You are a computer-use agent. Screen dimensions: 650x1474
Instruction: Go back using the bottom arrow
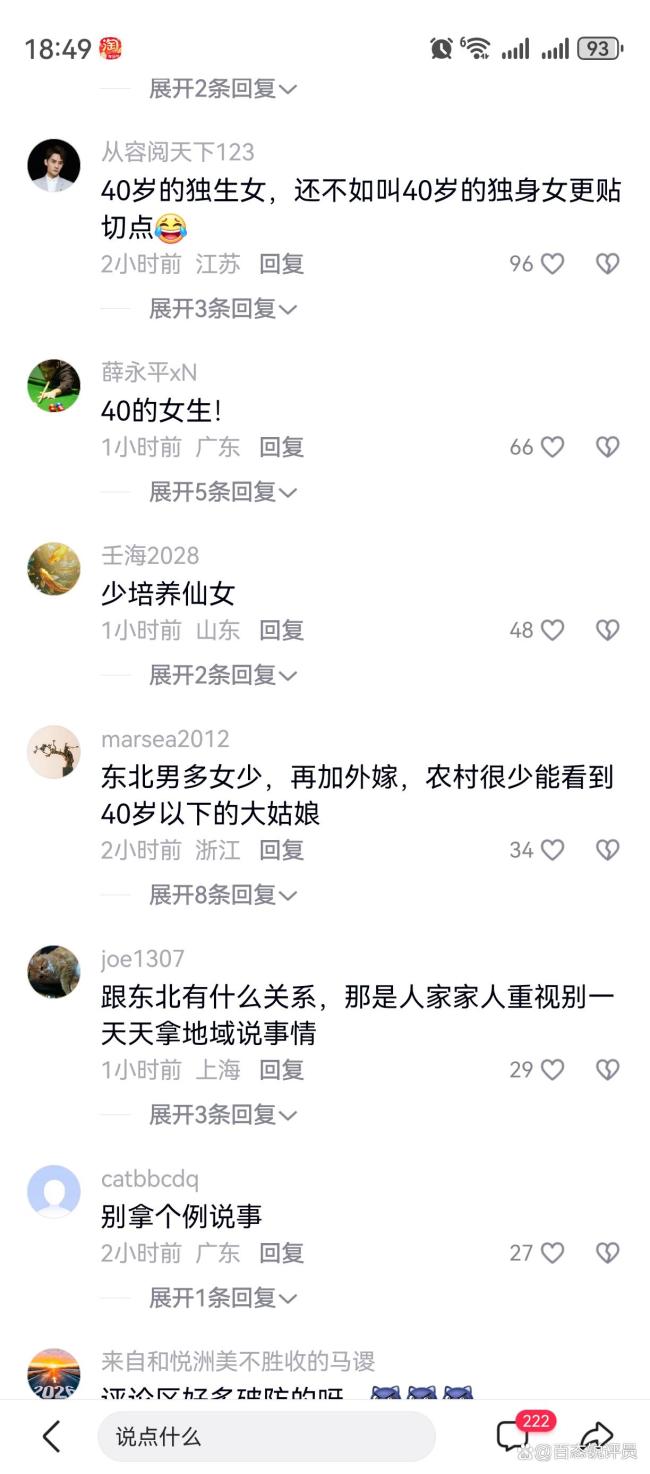[51, 1437]
